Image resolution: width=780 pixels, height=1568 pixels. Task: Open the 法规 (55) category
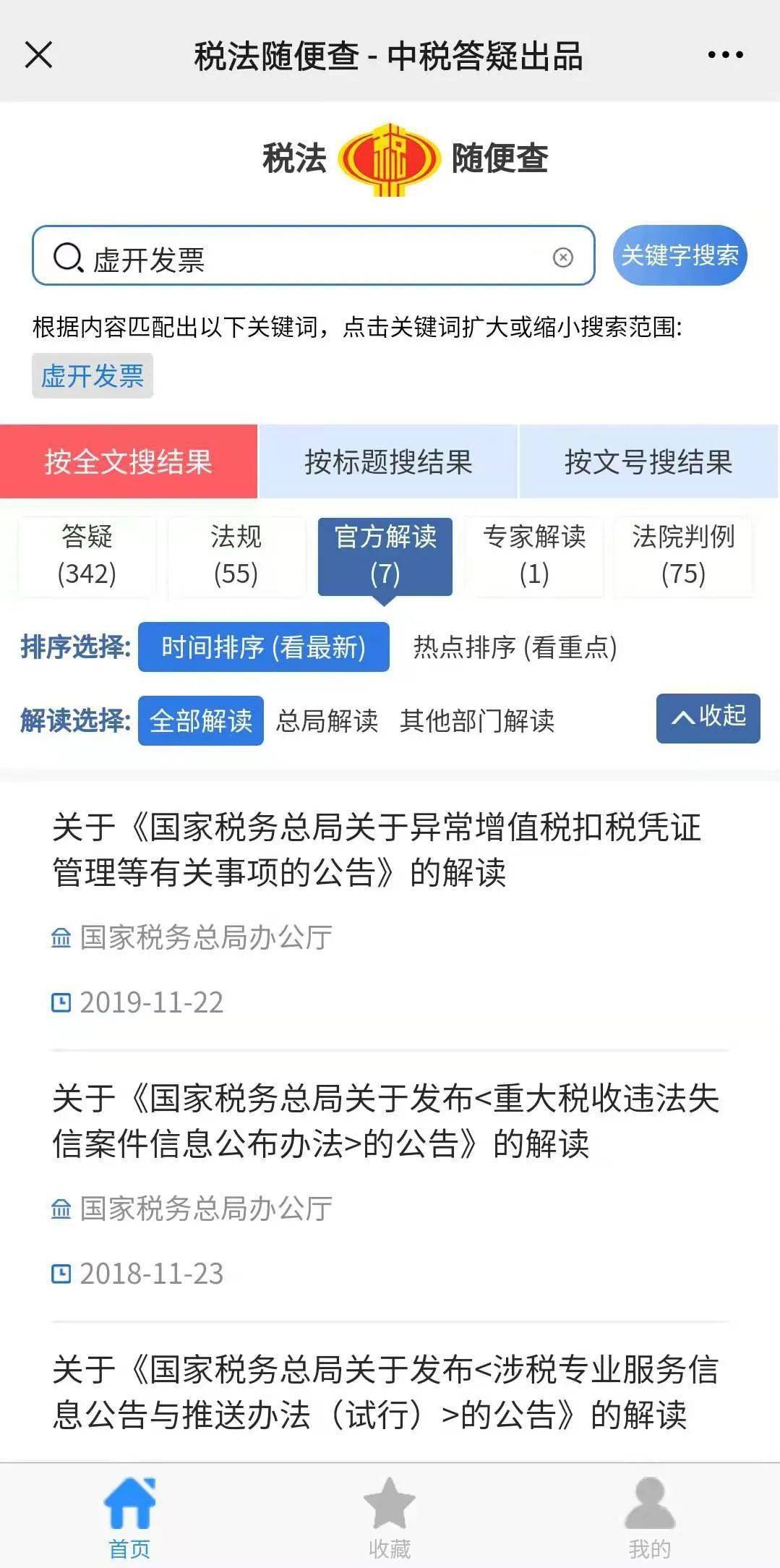(x=236, y=555)
